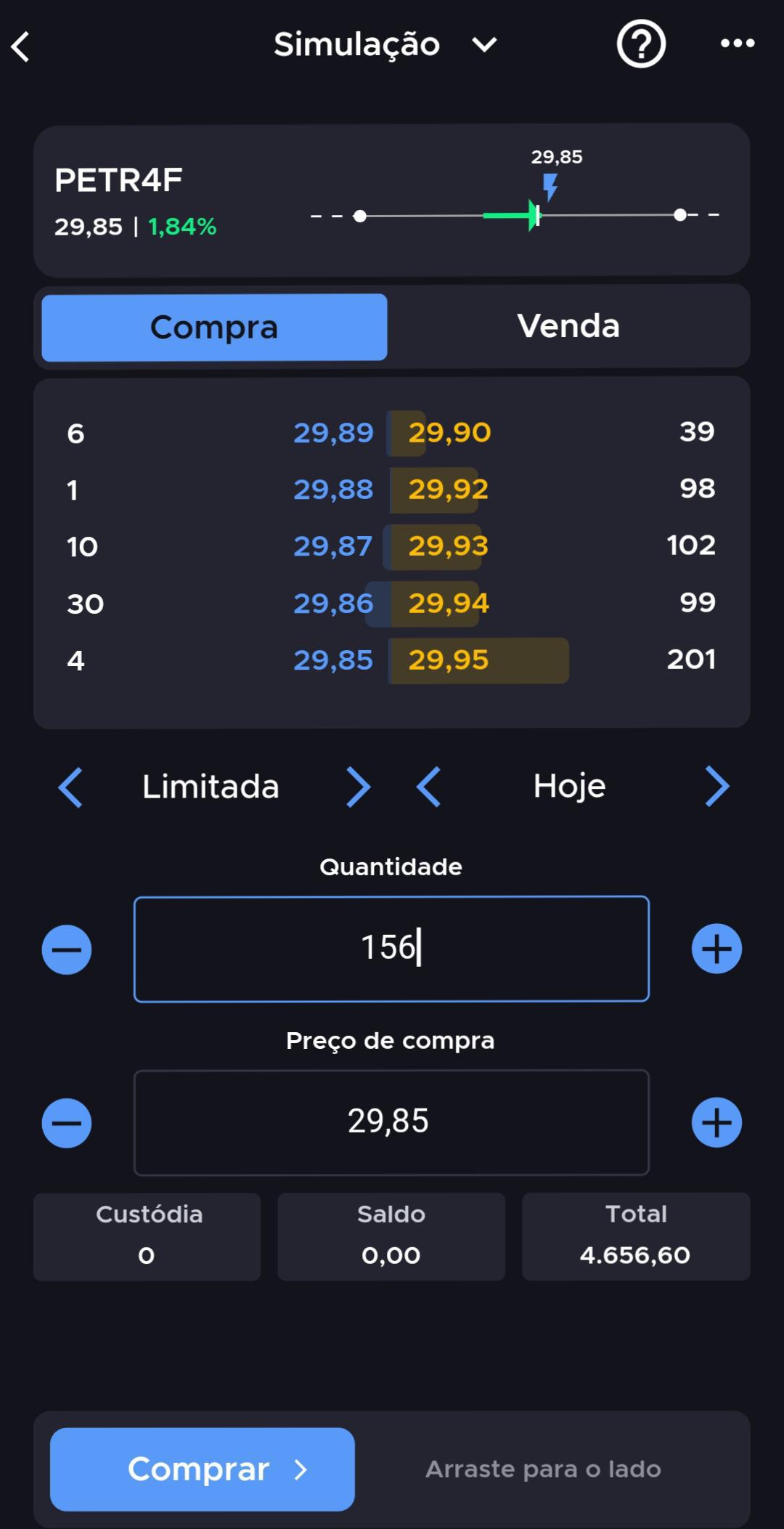
Task: Pick ask price 29,95 in order book
Action: (448, 660)
